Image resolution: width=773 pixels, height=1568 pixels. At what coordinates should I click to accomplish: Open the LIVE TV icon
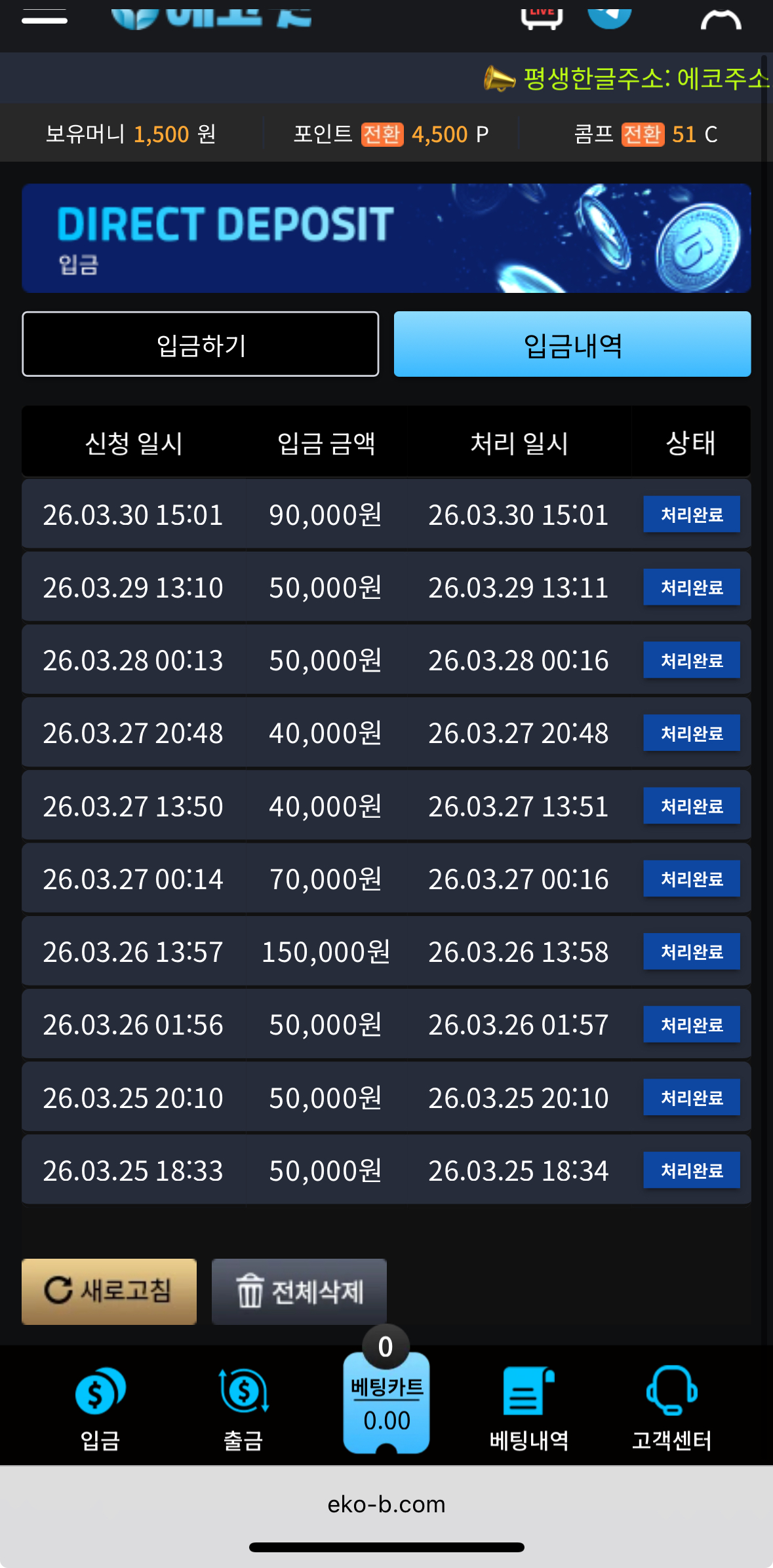(542, 17)
